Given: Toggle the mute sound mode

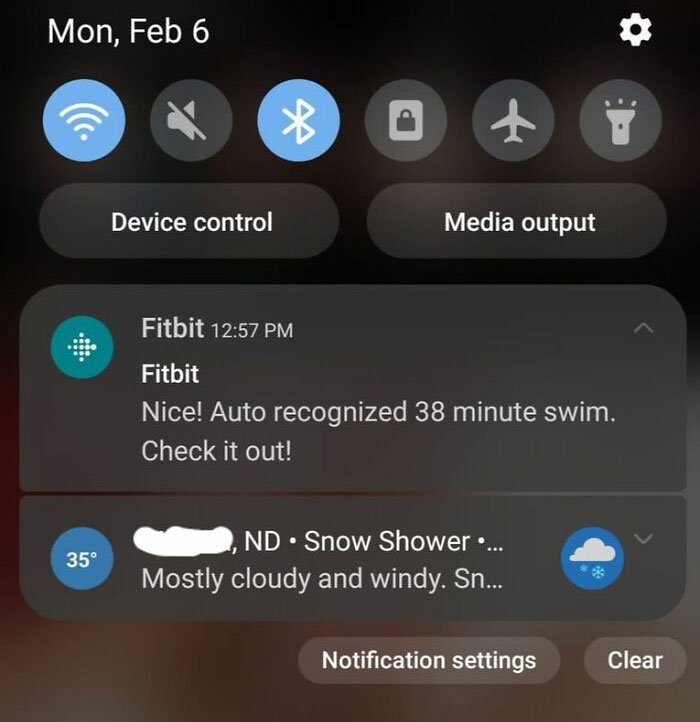Looking at the screenshot, I should 191,120.
